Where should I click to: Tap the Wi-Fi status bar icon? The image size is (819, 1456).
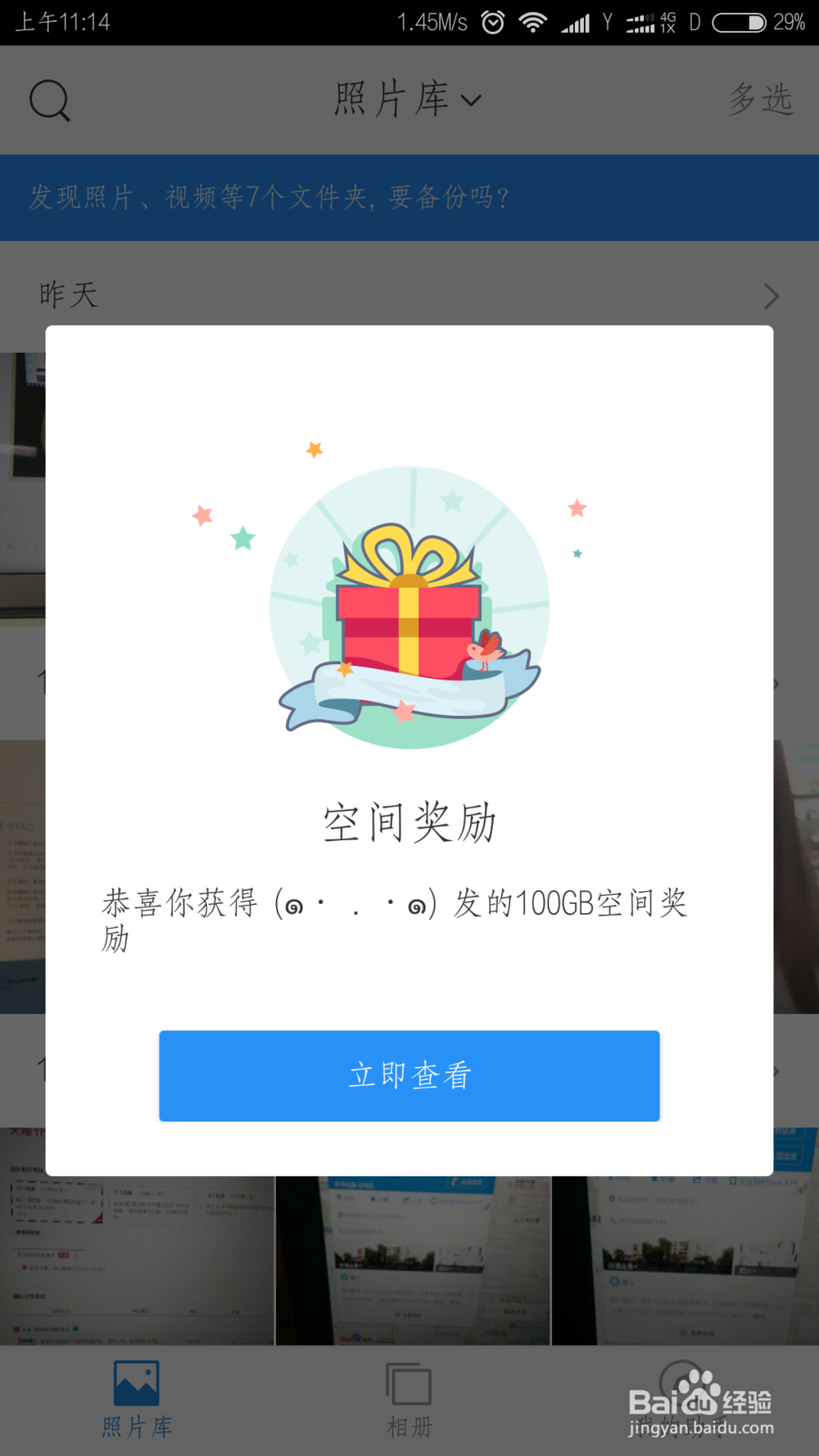pyautogui.click(x=533, y=22)
